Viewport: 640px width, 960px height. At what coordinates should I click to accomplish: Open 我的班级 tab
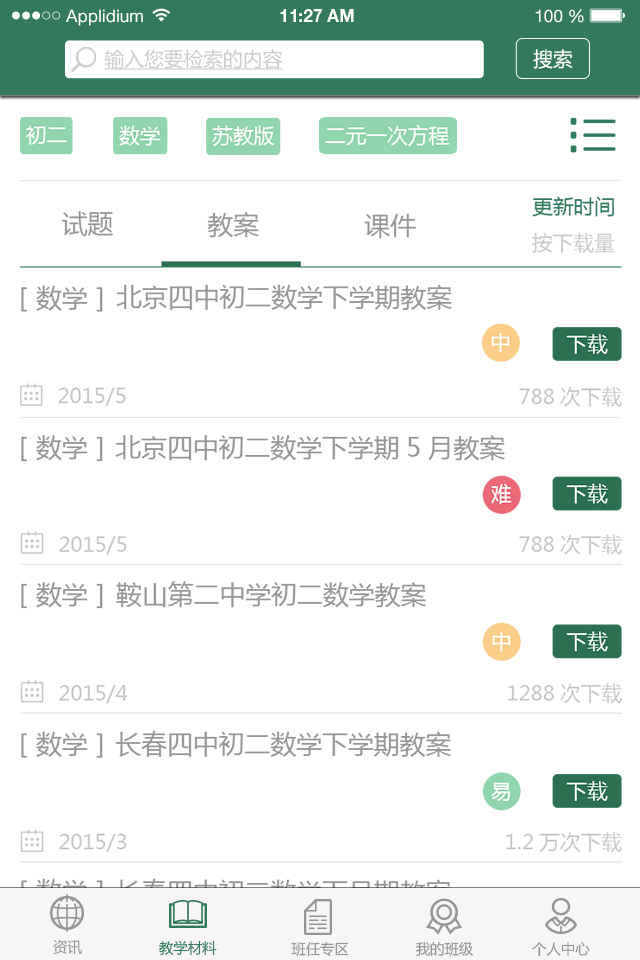click(x=444, y=925)
